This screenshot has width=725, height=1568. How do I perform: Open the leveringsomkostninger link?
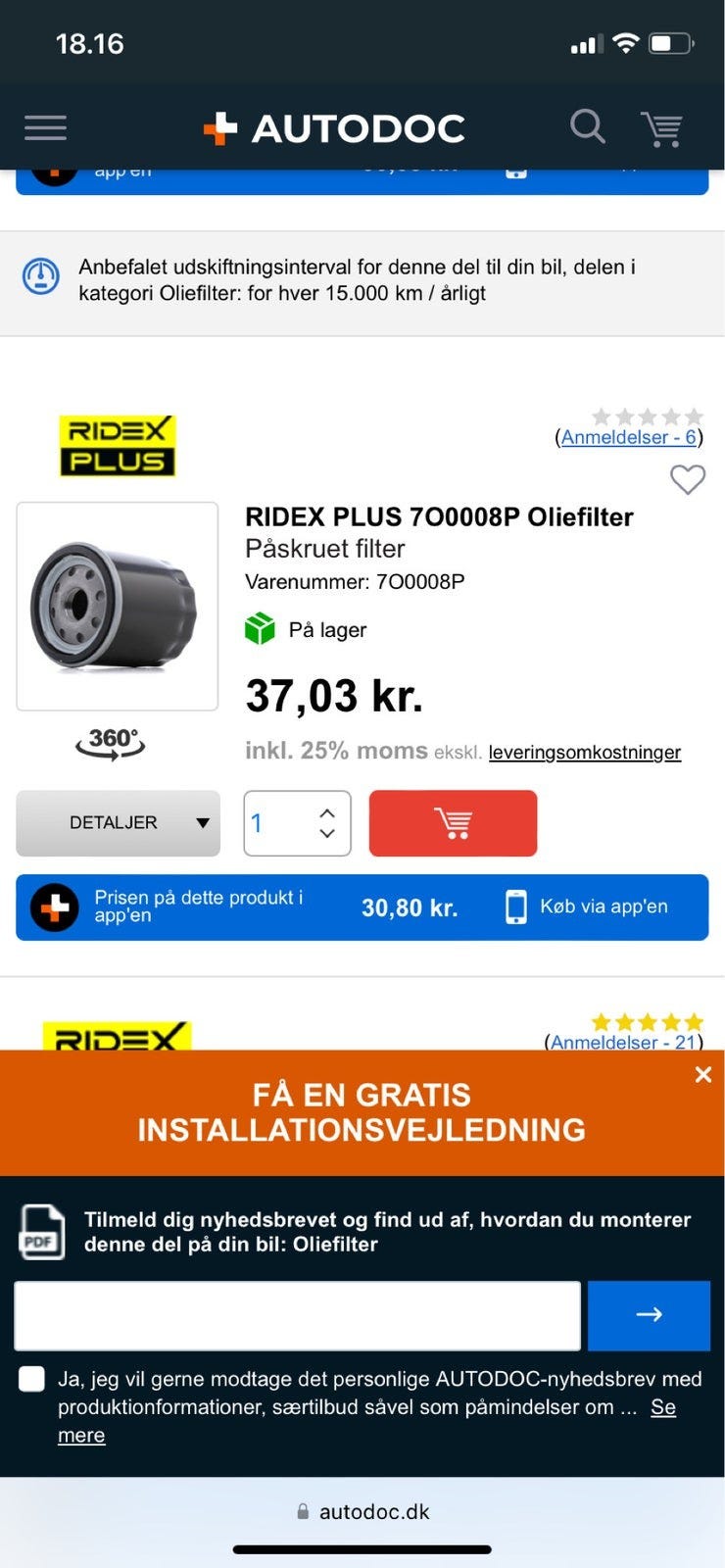point(584,753)
